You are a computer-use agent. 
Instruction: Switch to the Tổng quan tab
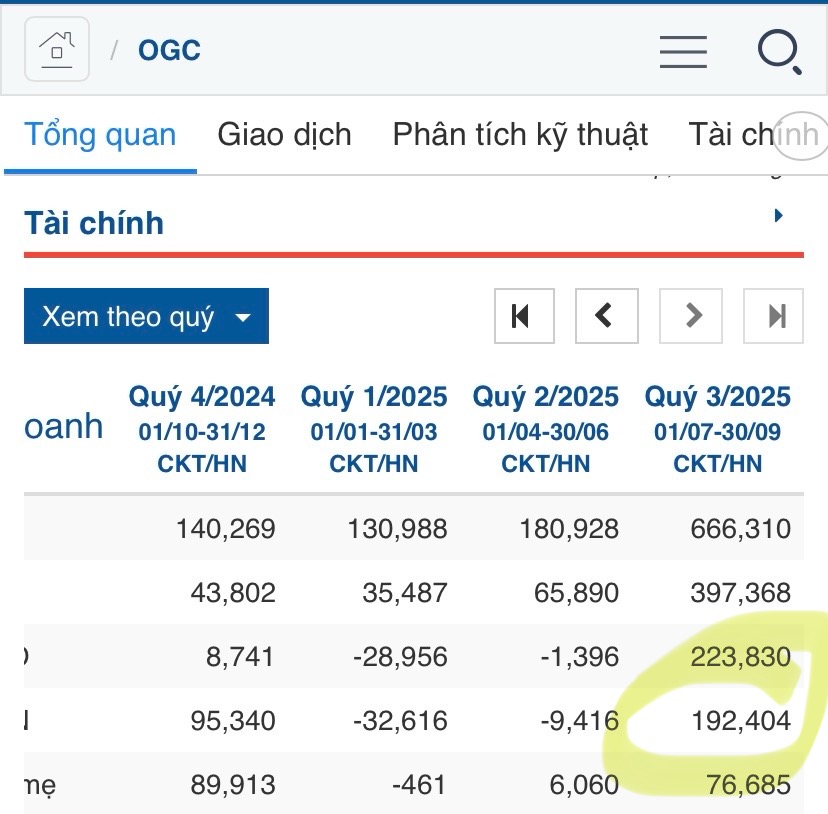click(100, 134)
